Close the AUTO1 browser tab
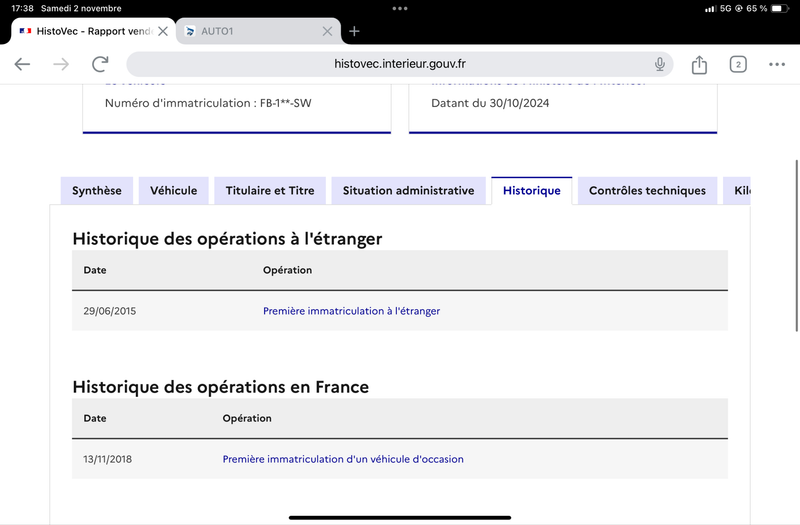 tap(328, 31)
